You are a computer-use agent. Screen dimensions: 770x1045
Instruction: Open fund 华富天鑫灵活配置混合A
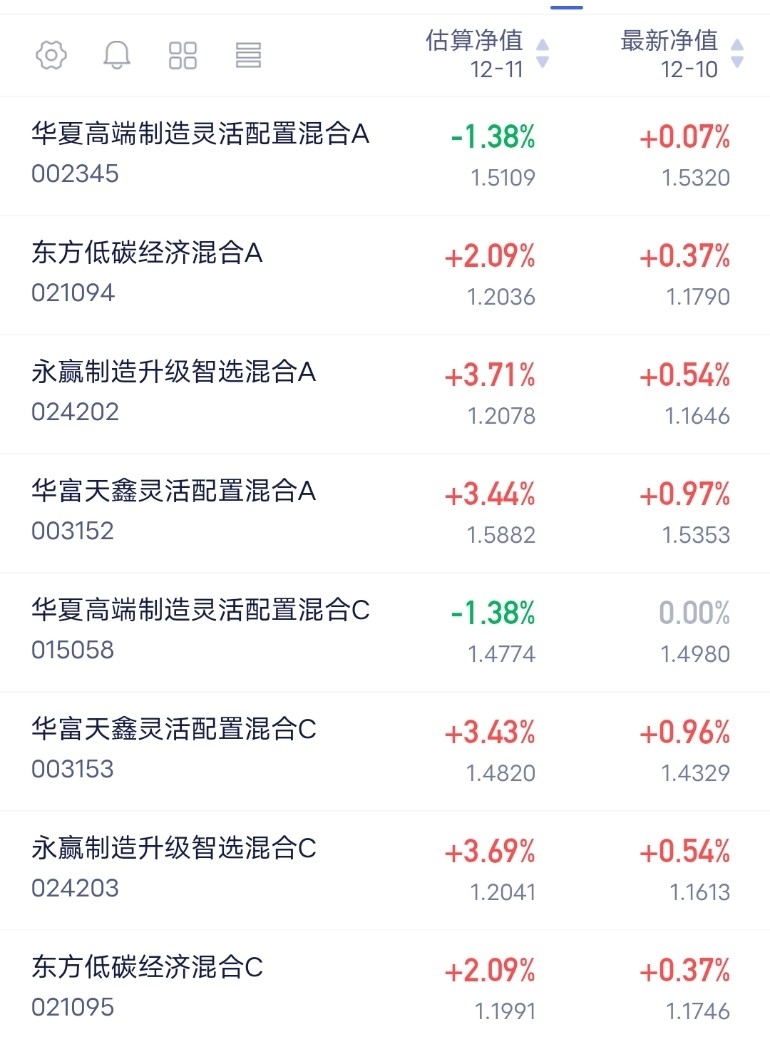[385, 513]
